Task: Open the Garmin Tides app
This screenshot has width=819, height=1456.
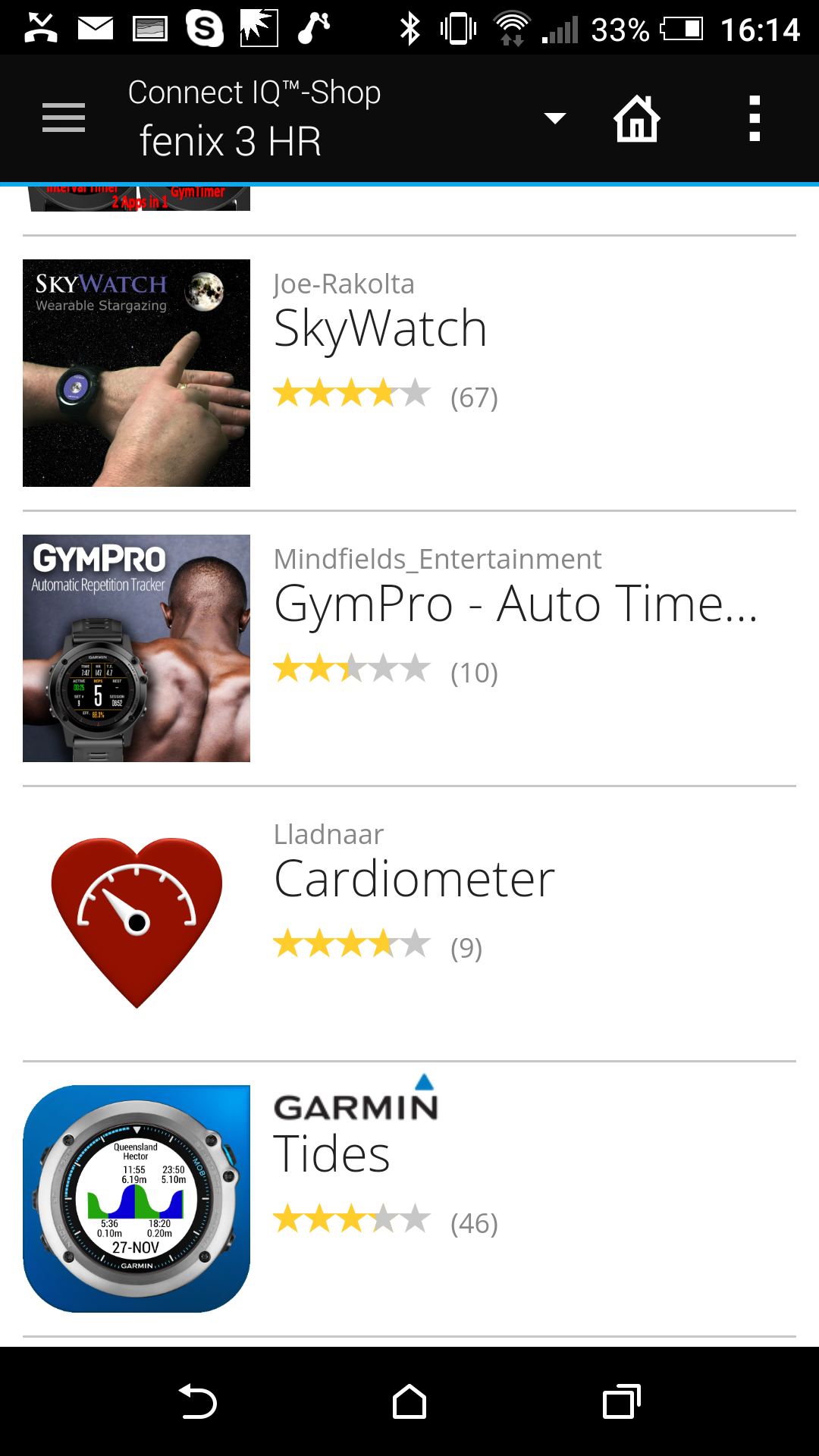Action: (332, 1154)
